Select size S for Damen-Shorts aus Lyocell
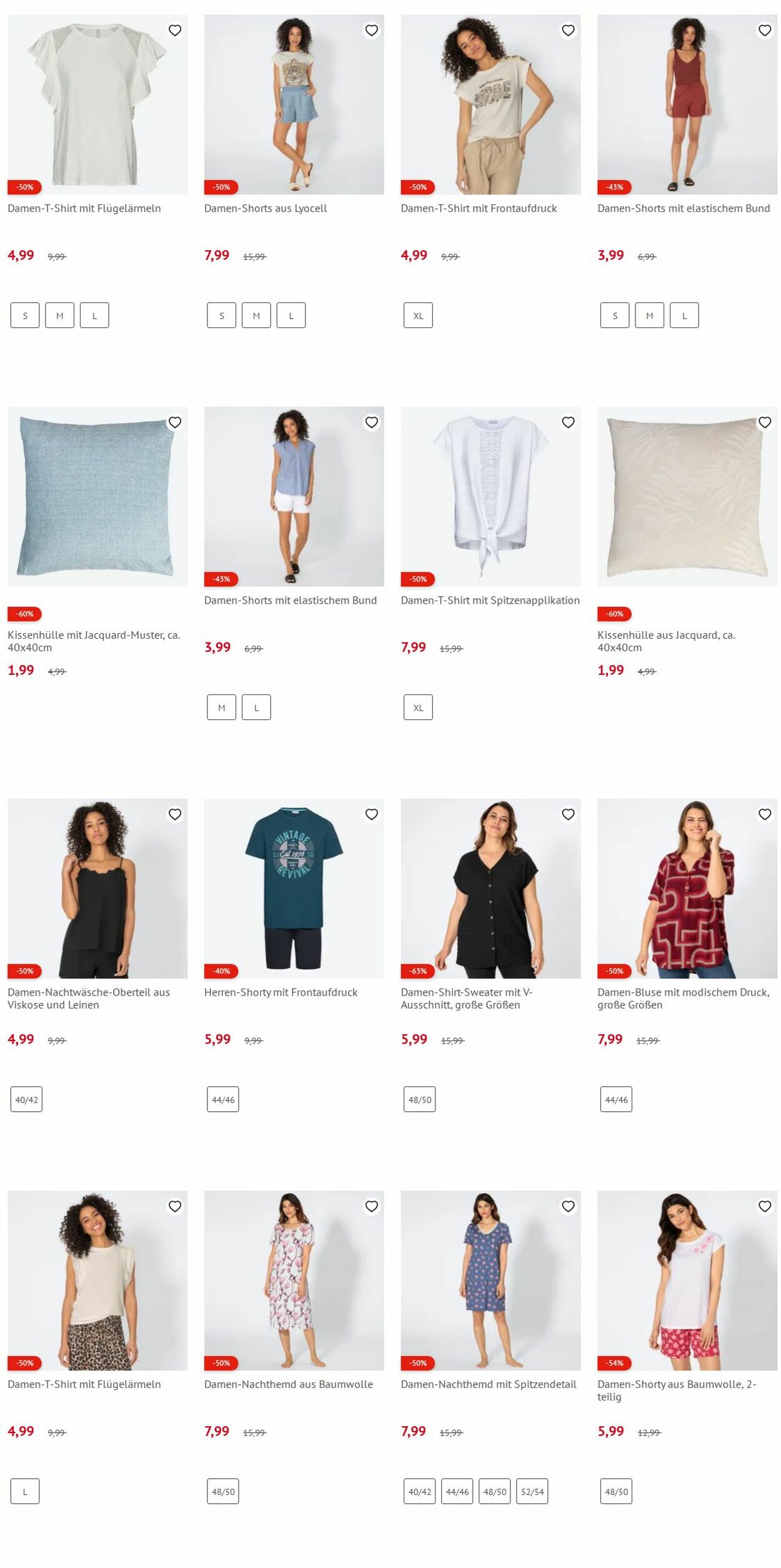 [x=221, y=316]
